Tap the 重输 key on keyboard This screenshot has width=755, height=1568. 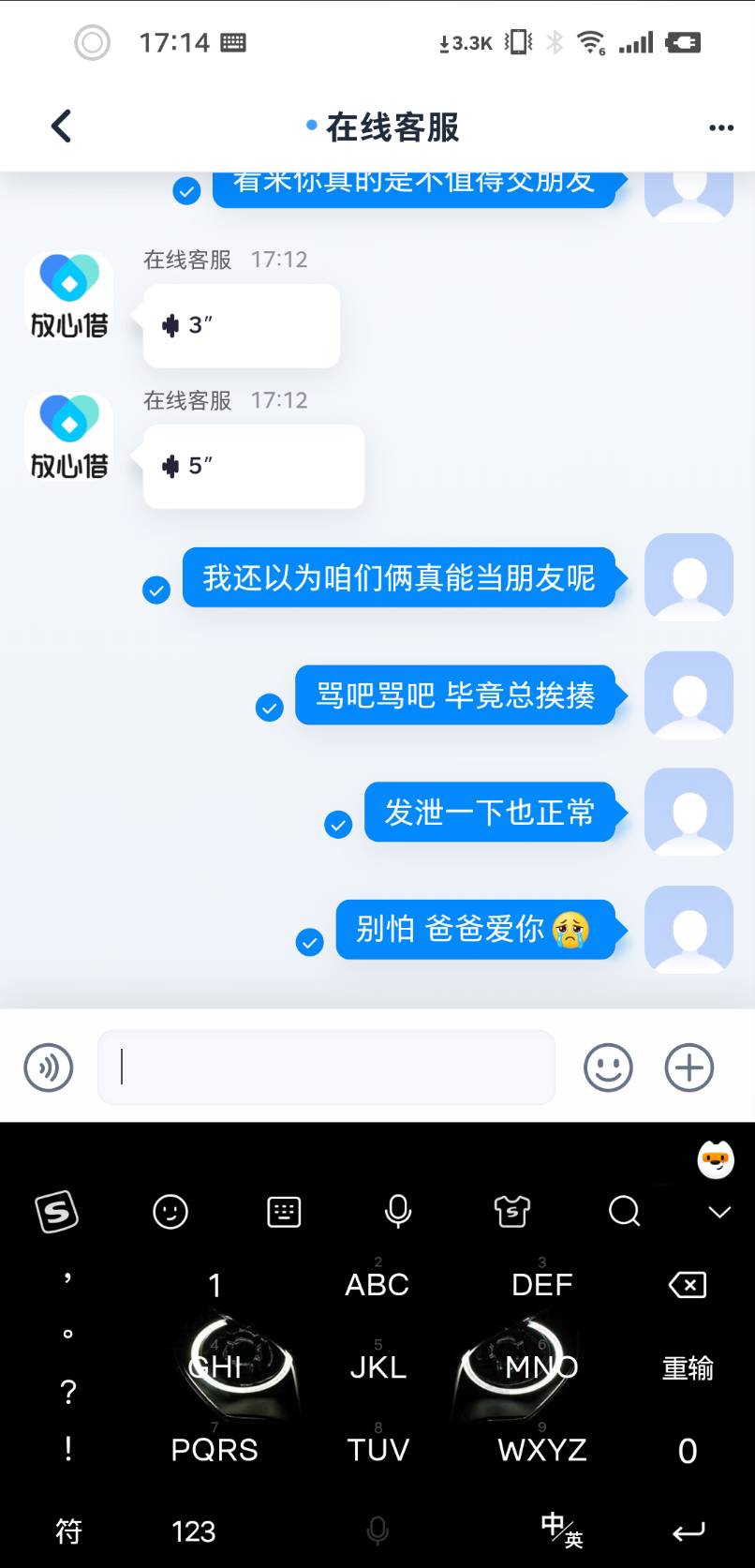tap(688, 1368)
